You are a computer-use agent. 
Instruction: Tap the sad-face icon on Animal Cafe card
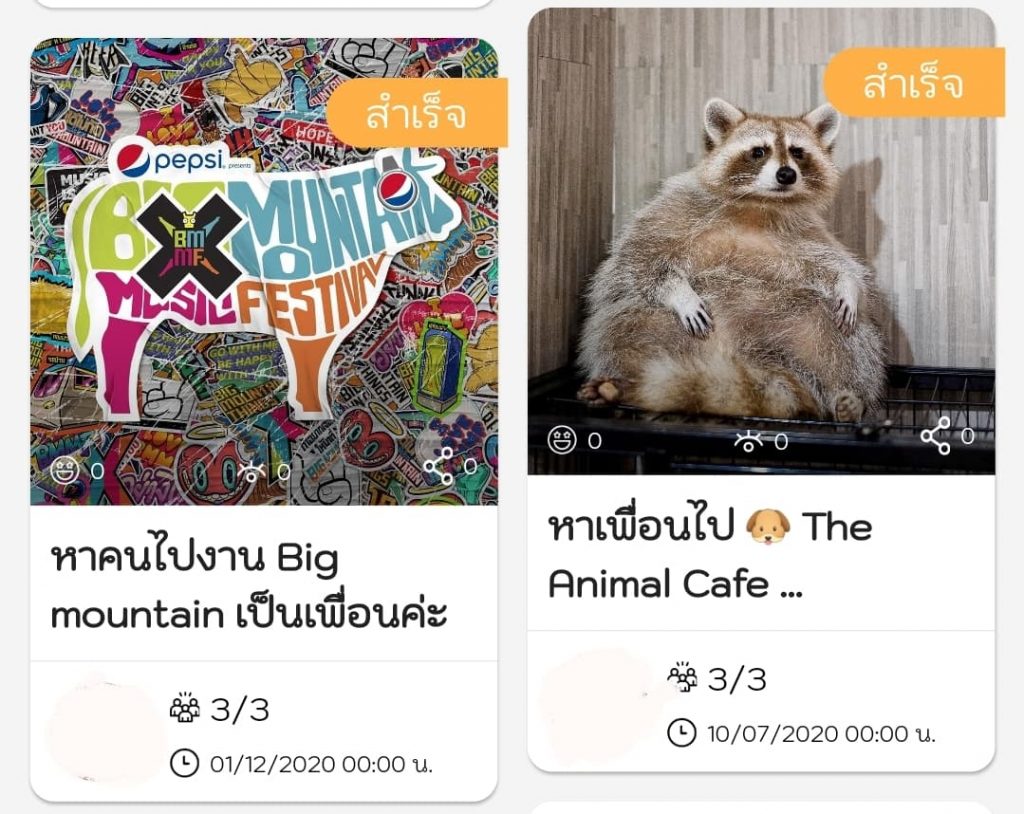[x=748, y=440]
